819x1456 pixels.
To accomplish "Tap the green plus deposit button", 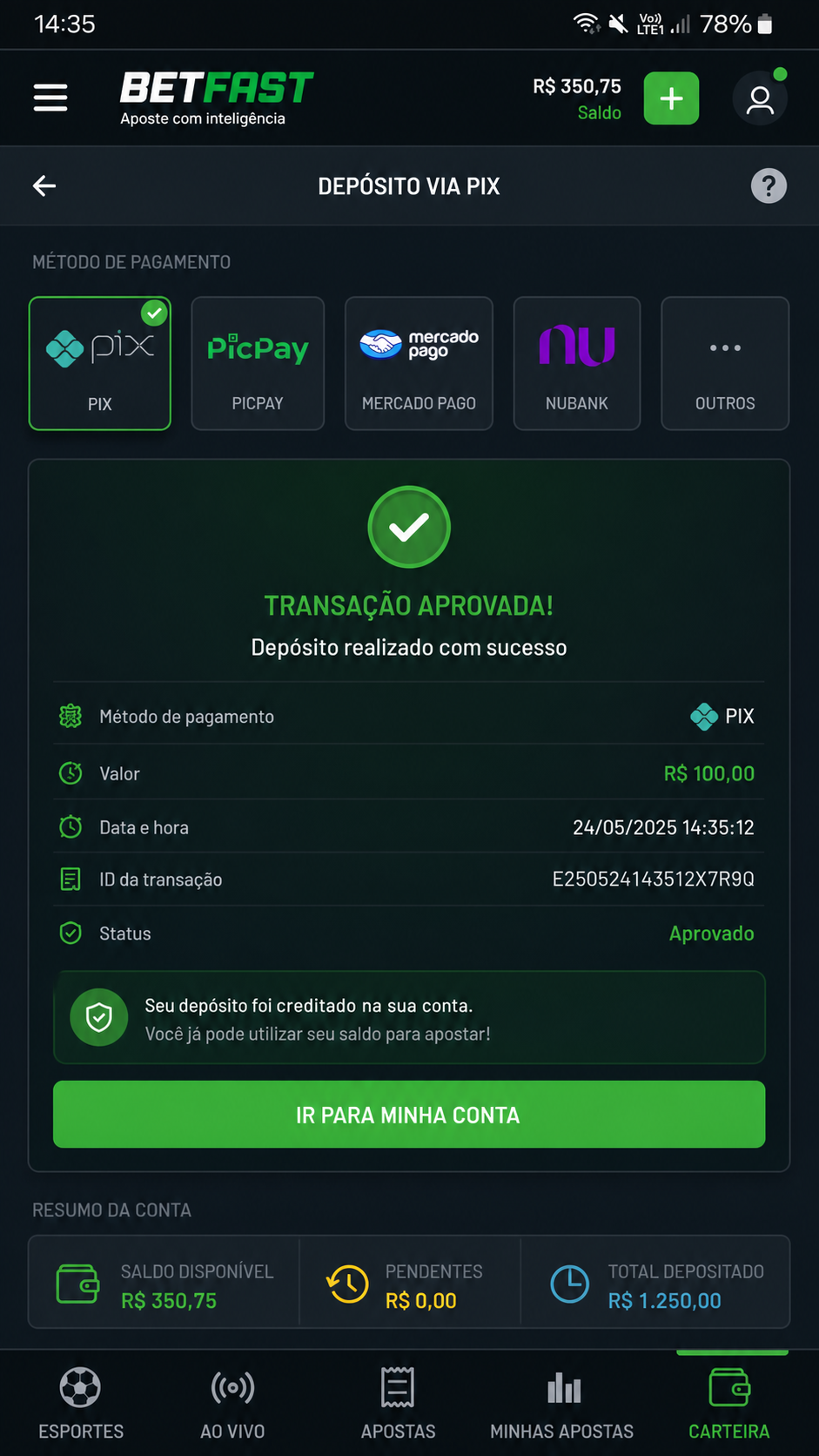I will [671, 98].
